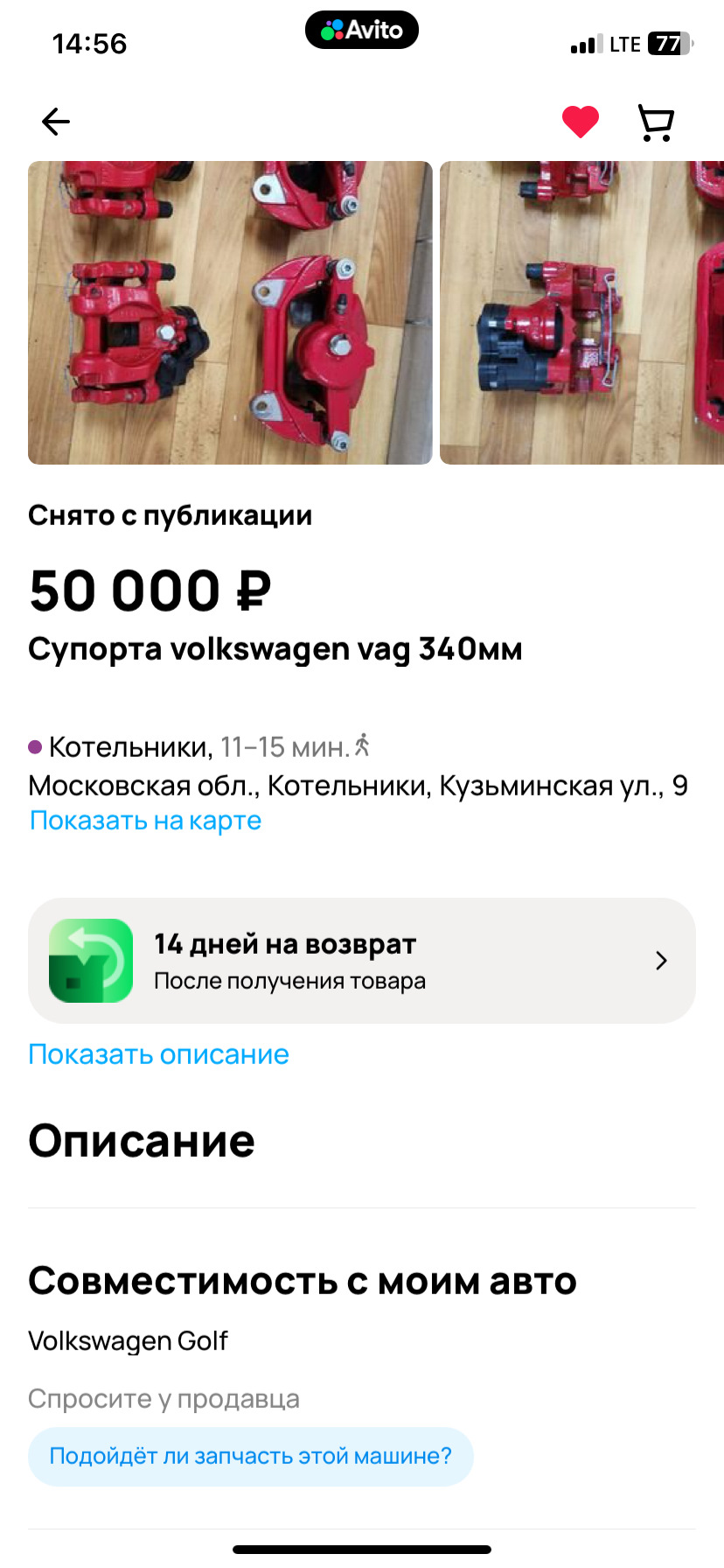Screen dimensions: 724x1568
Task: Remove listing from favorites via heart icon
Action: [580, 122]
